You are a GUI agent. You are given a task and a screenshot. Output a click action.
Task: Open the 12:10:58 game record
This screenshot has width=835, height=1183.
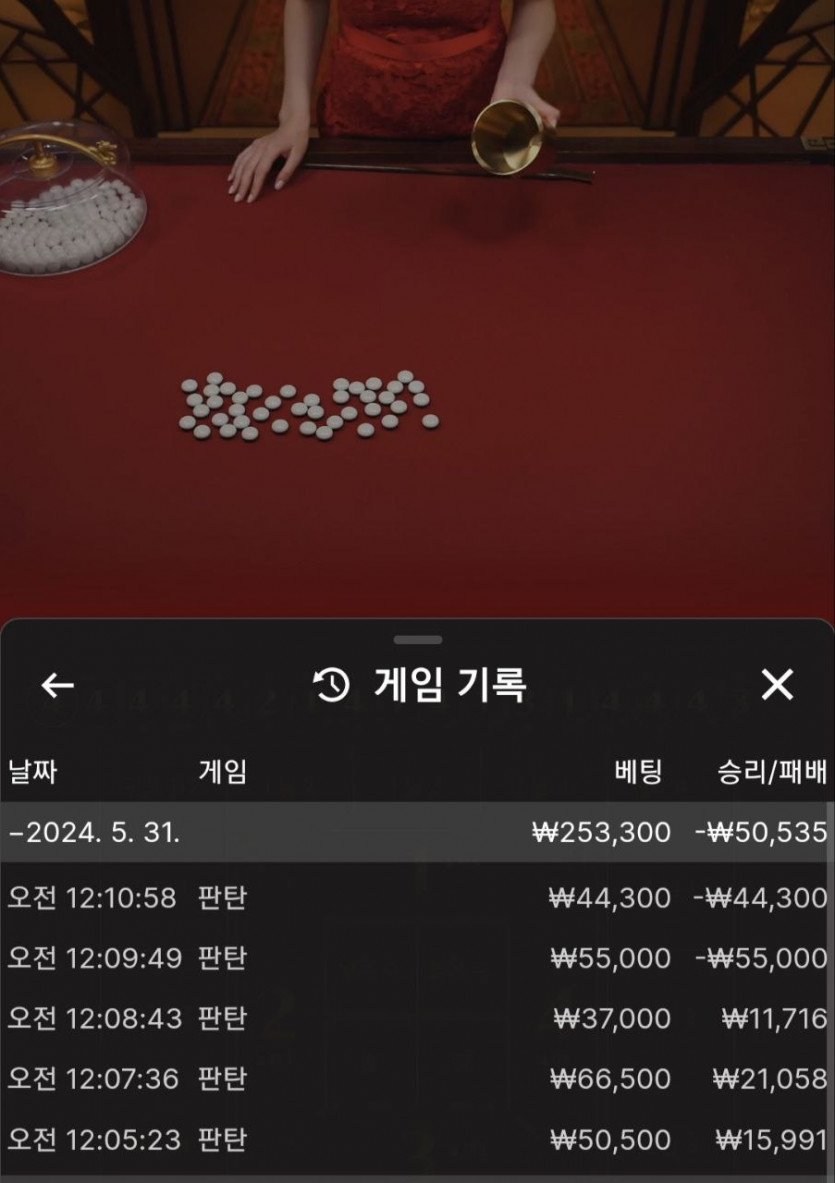tap(417, 898)
